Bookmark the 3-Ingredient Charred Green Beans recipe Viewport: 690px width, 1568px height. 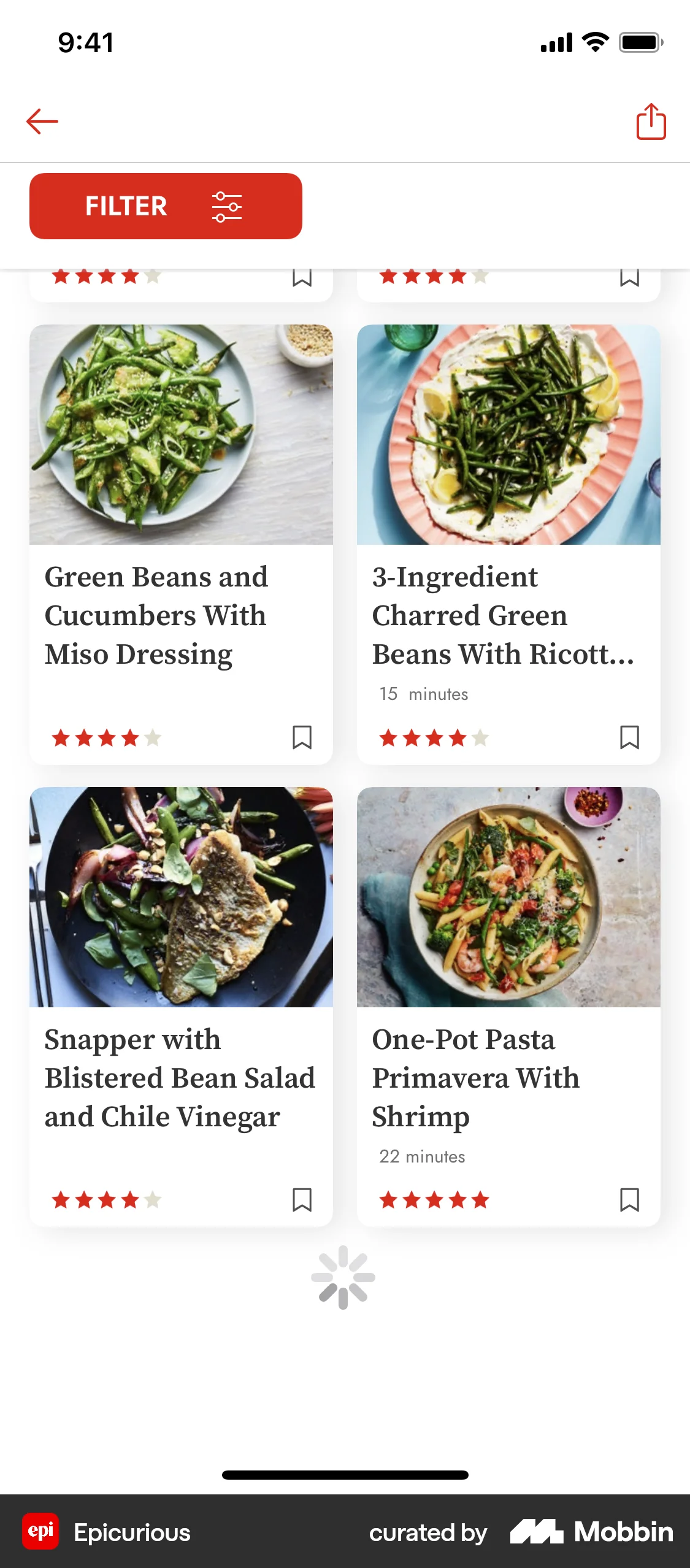click(629, 738)
